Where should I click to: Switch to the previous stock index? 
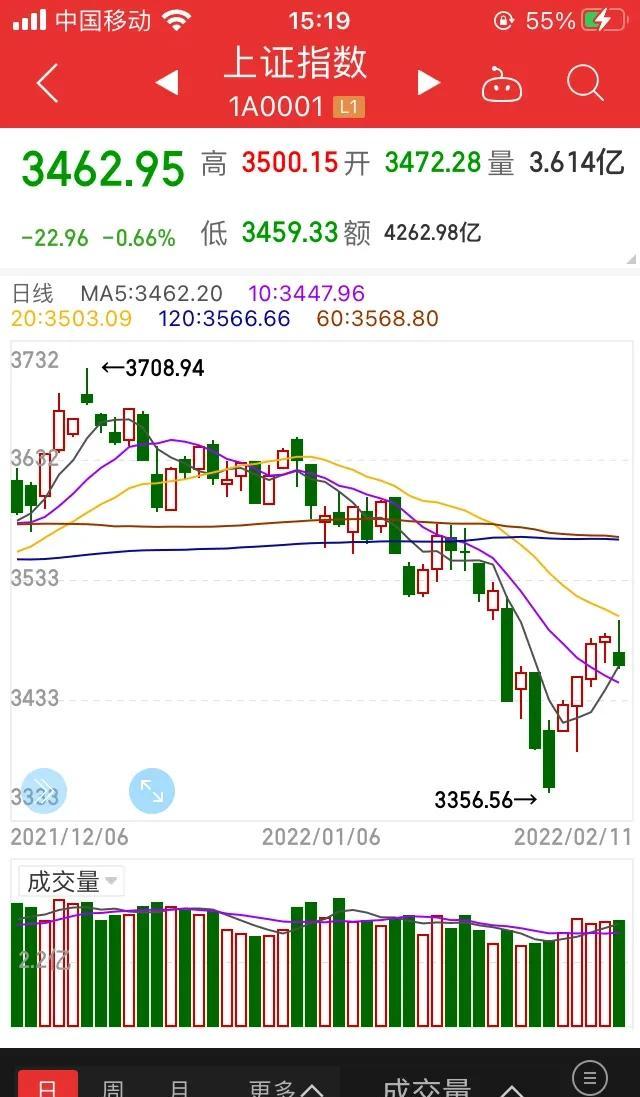pos(167,83)
